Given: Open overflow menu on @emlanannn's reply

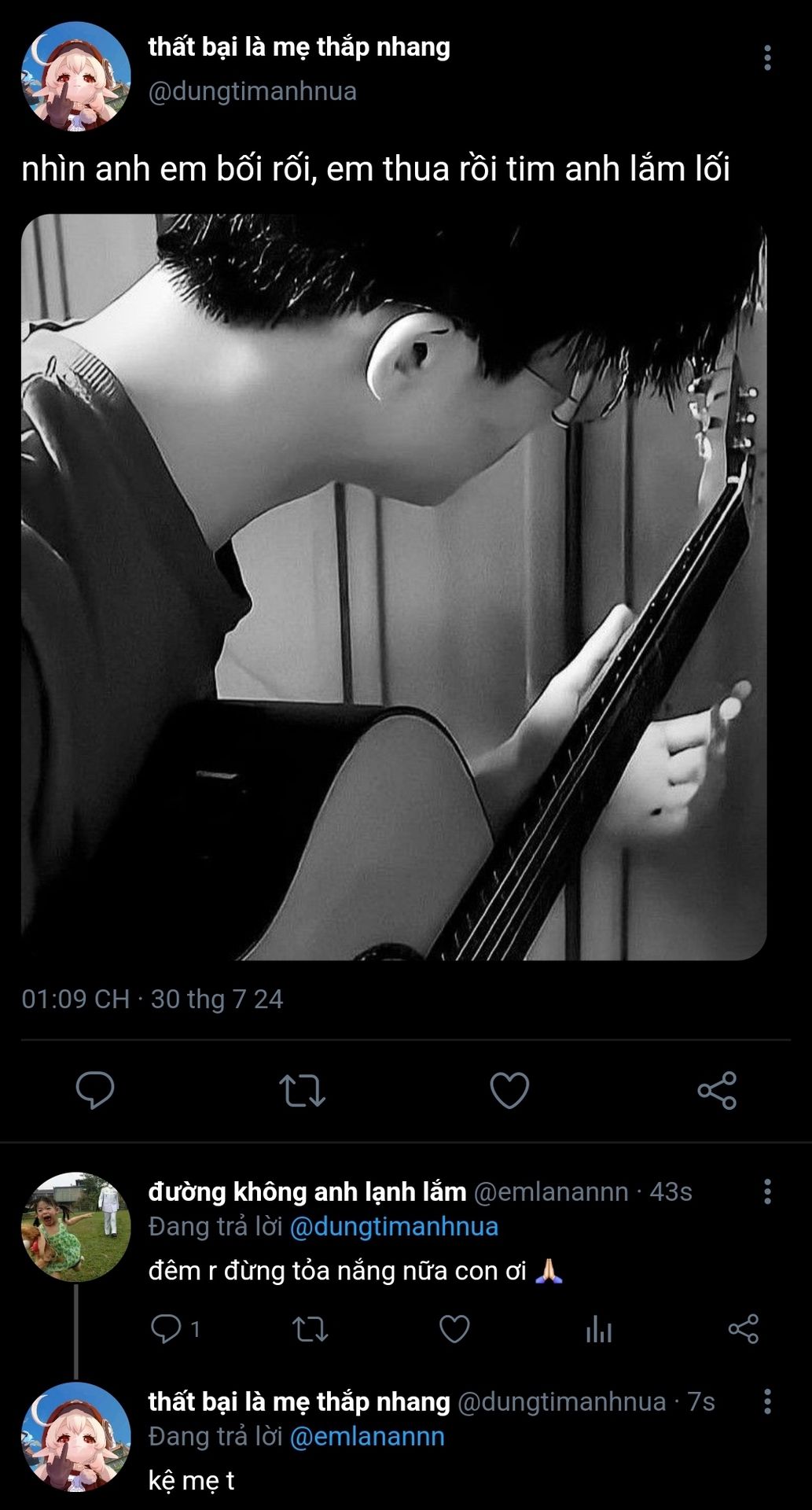Looking at the screenshot, I should (x=767, y=1191).
